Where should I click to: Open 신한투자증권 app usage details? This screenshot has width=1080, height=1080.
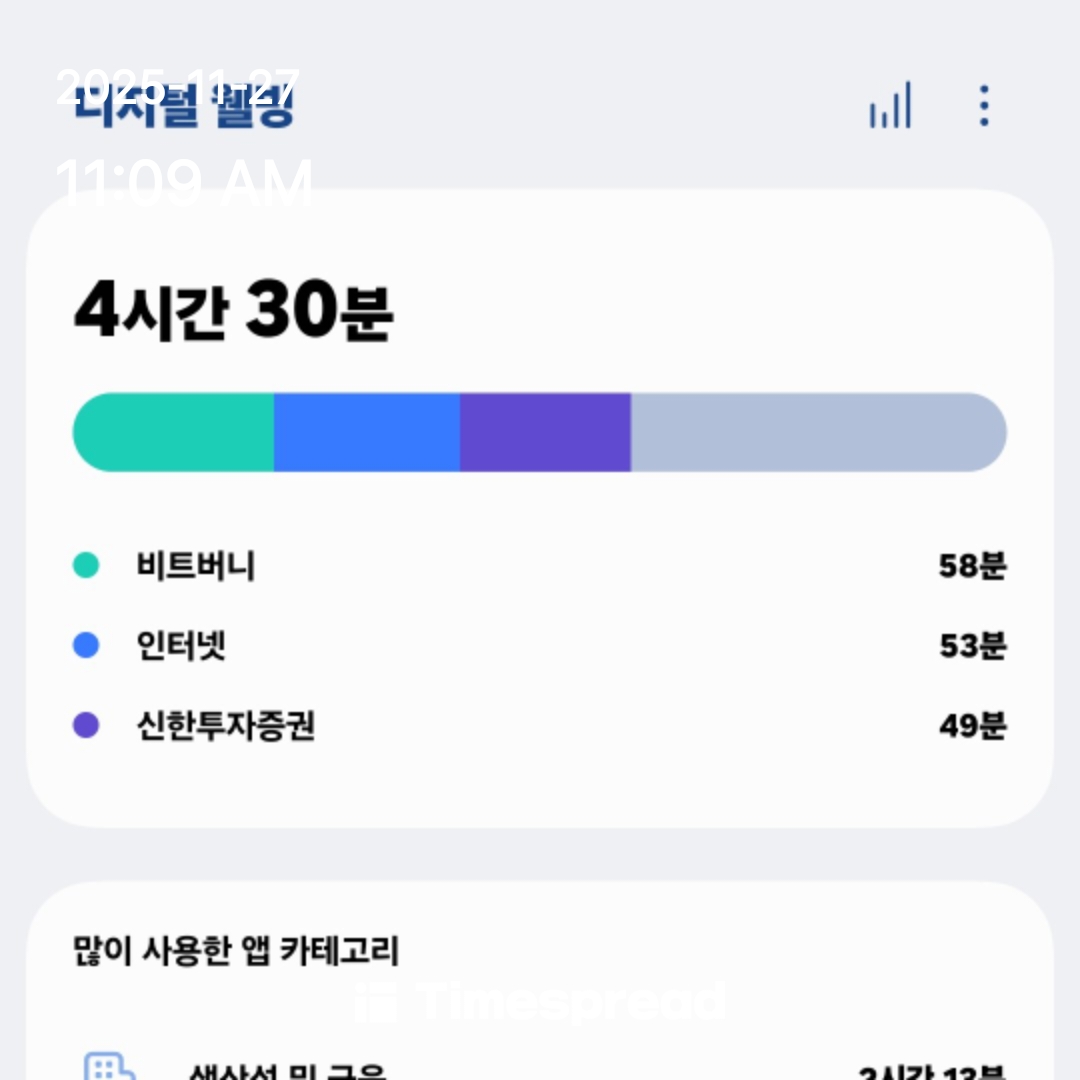pyautogui.click(x=539, y=726)
